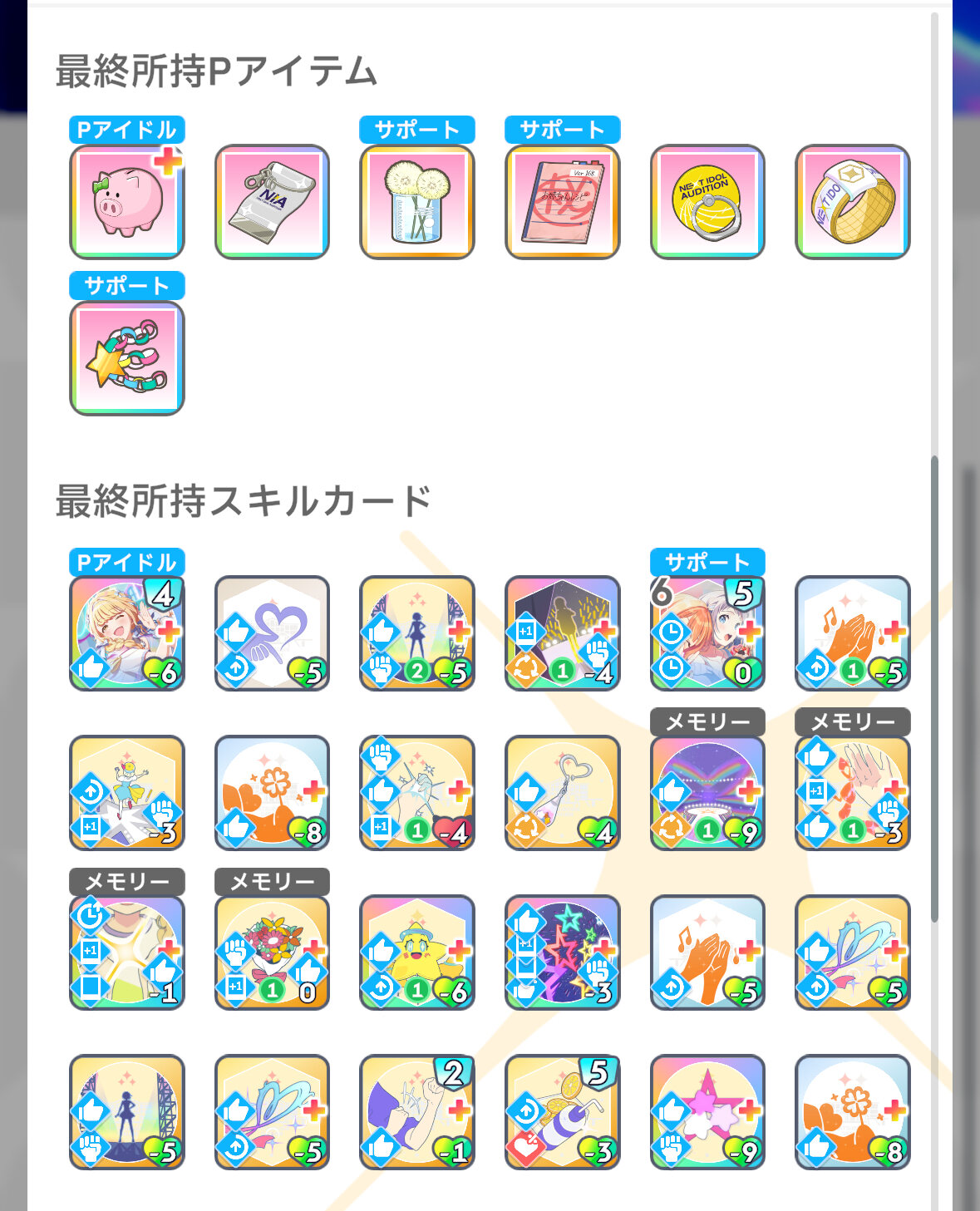Open the flower bouquet memory card
The height and width of the screenshot is (1211, 980).
click(272, 953)
